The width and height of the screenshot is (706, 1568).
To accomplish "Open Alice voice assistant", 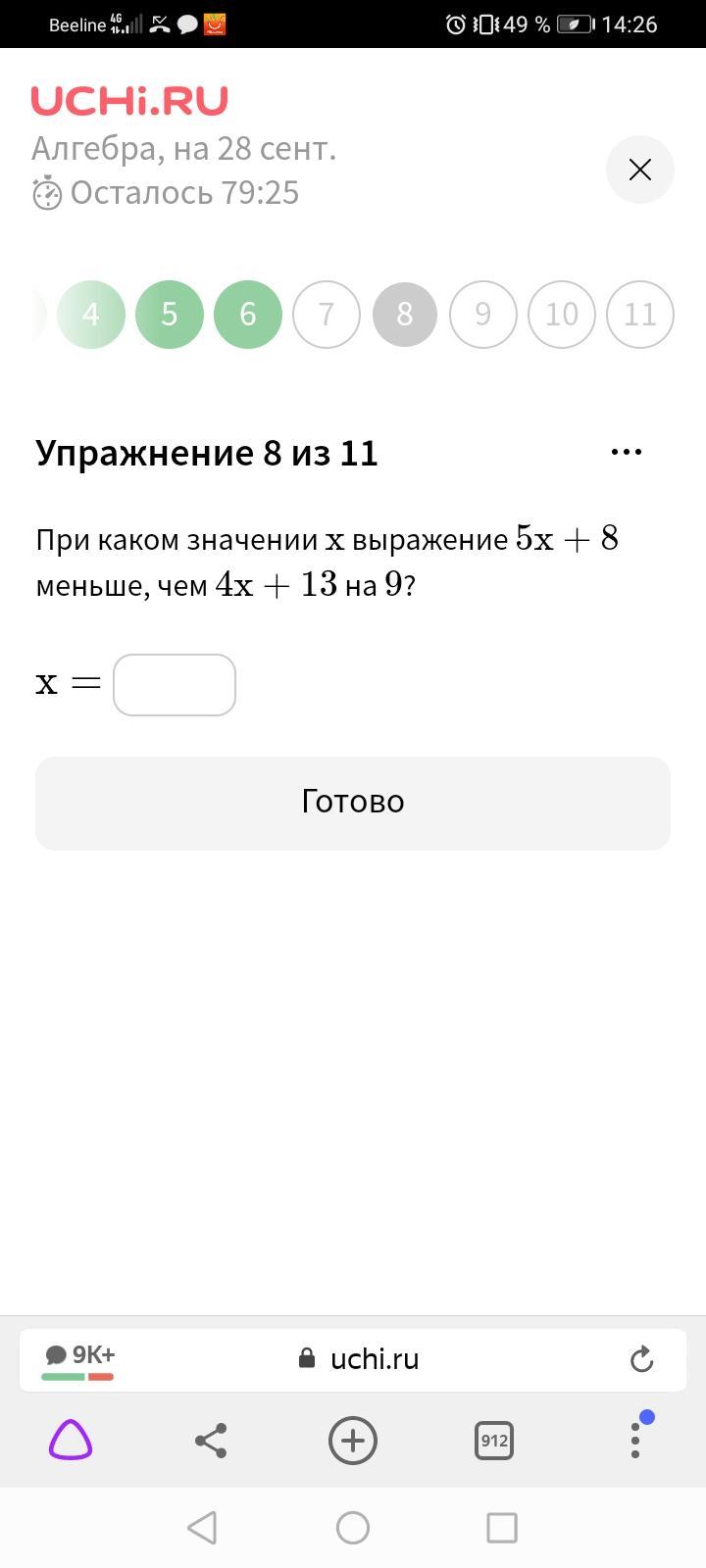I will (x=71, y=1441).
